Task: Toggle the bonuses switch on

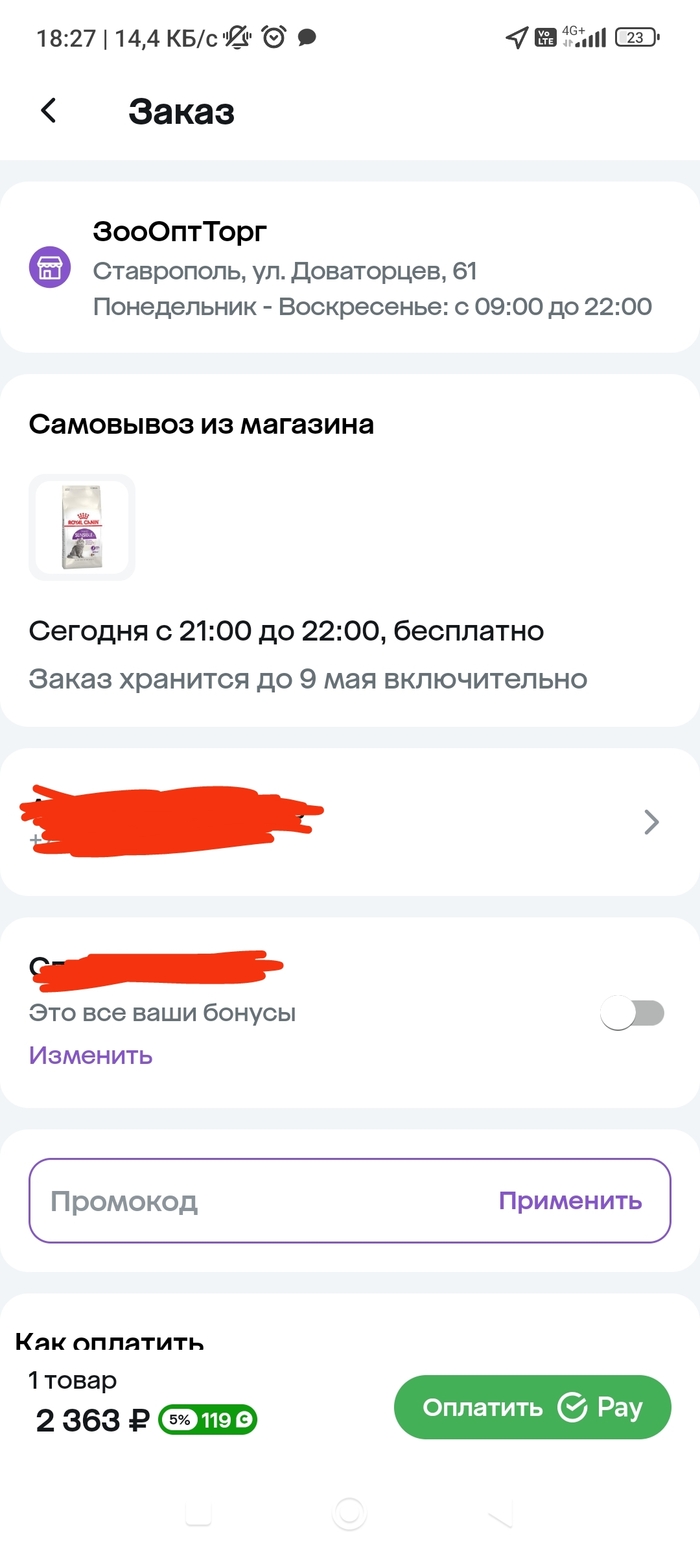Action: click(632, 1013)
